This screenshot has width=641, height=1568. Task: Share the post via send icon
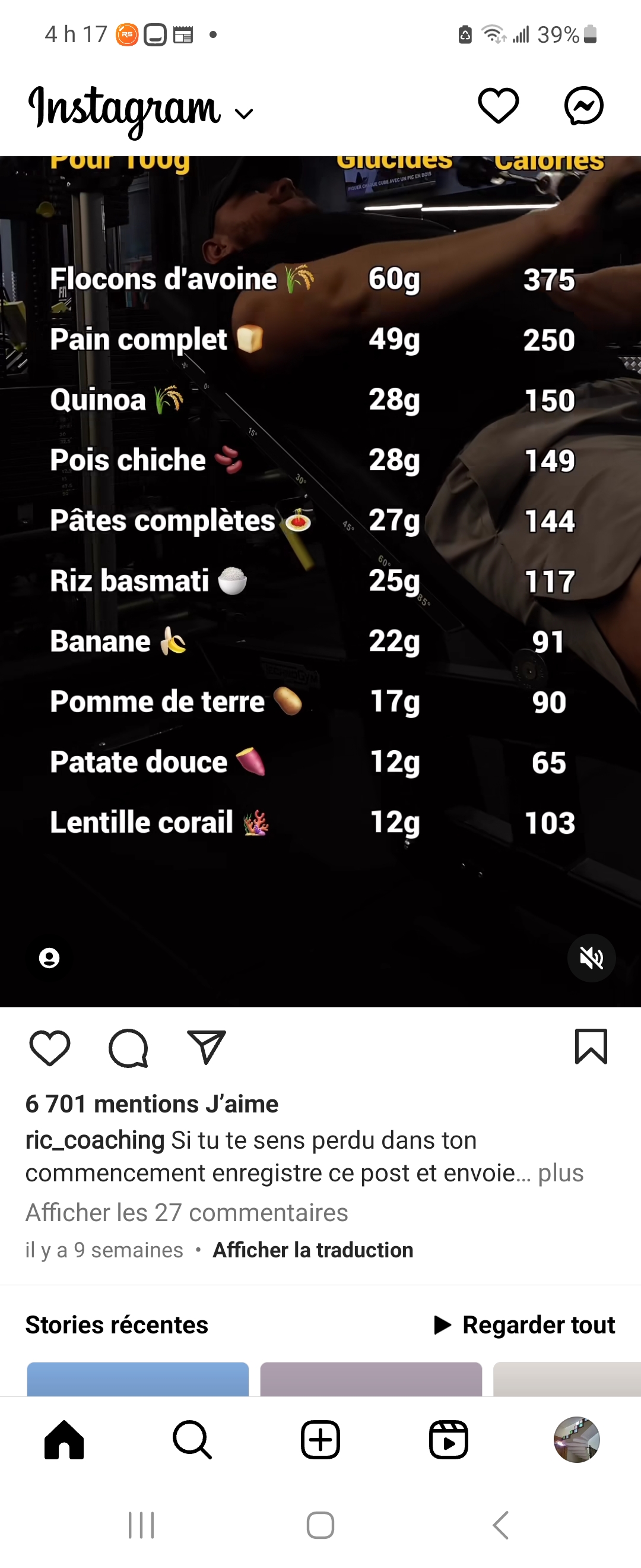(x=206, y=1047)
